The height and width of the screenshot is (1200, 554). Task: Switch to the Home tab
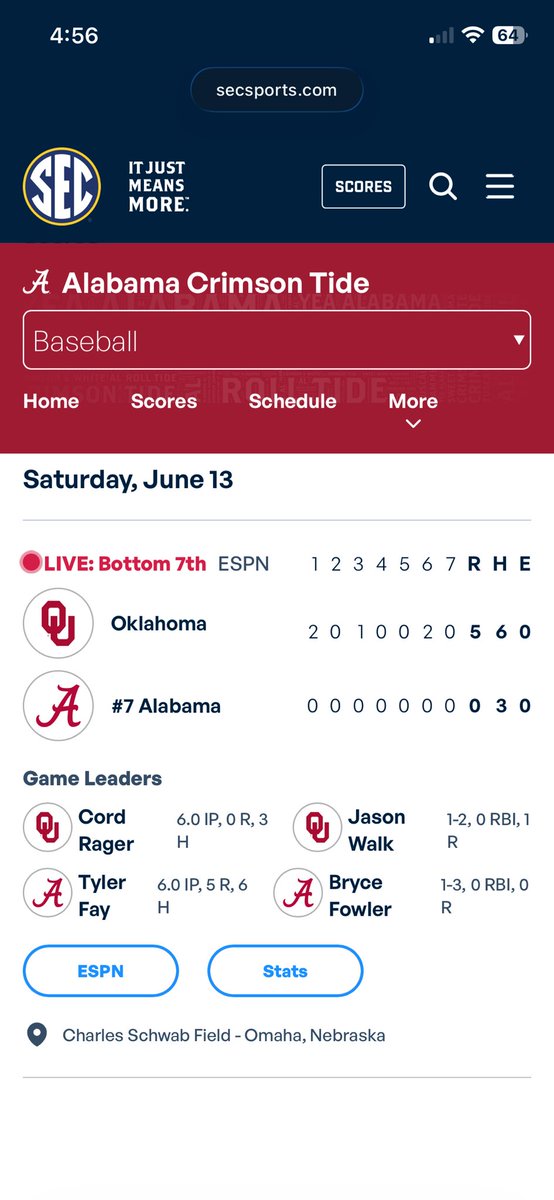[51, 401]
